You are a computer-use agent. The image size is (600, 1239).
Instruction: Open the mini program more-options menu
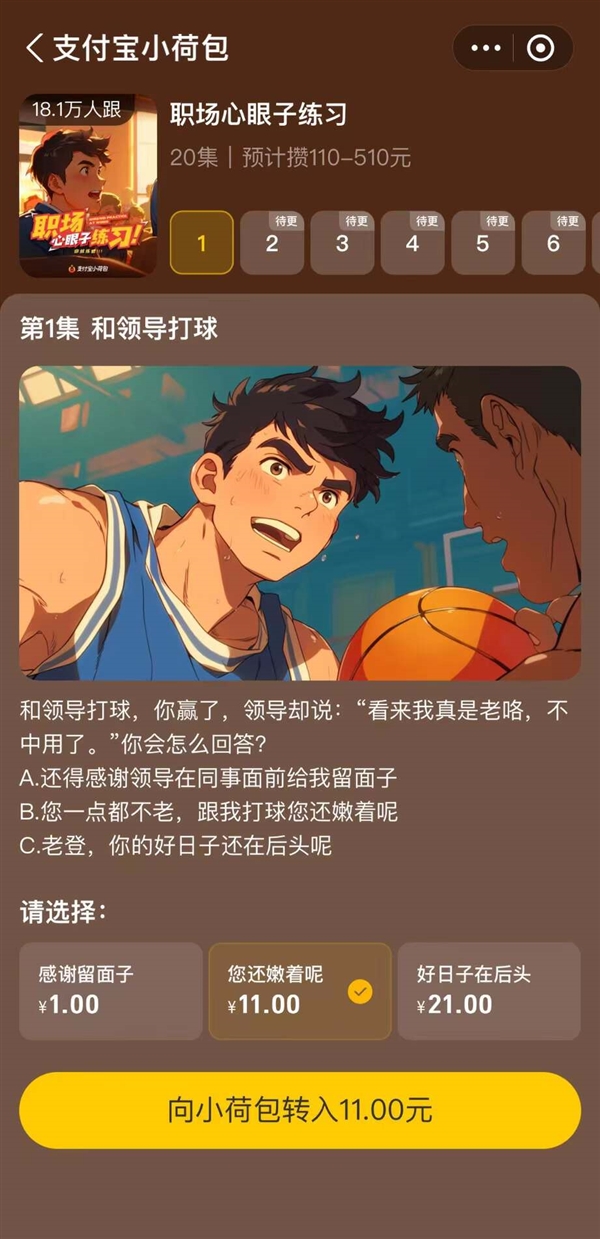485,48
